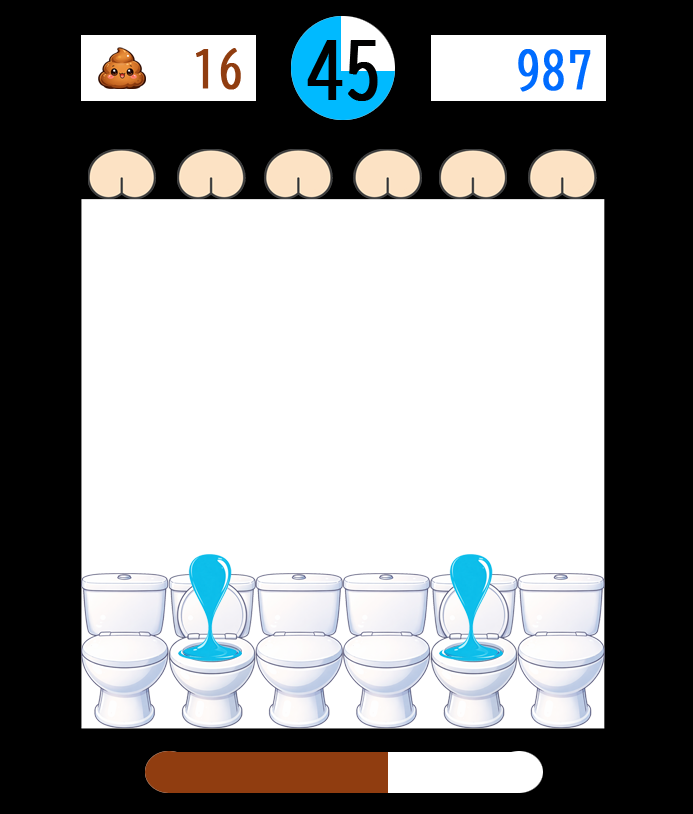Tap the fourth butt from the left
This screenshot has width=693, height=814.
point(387,174)
